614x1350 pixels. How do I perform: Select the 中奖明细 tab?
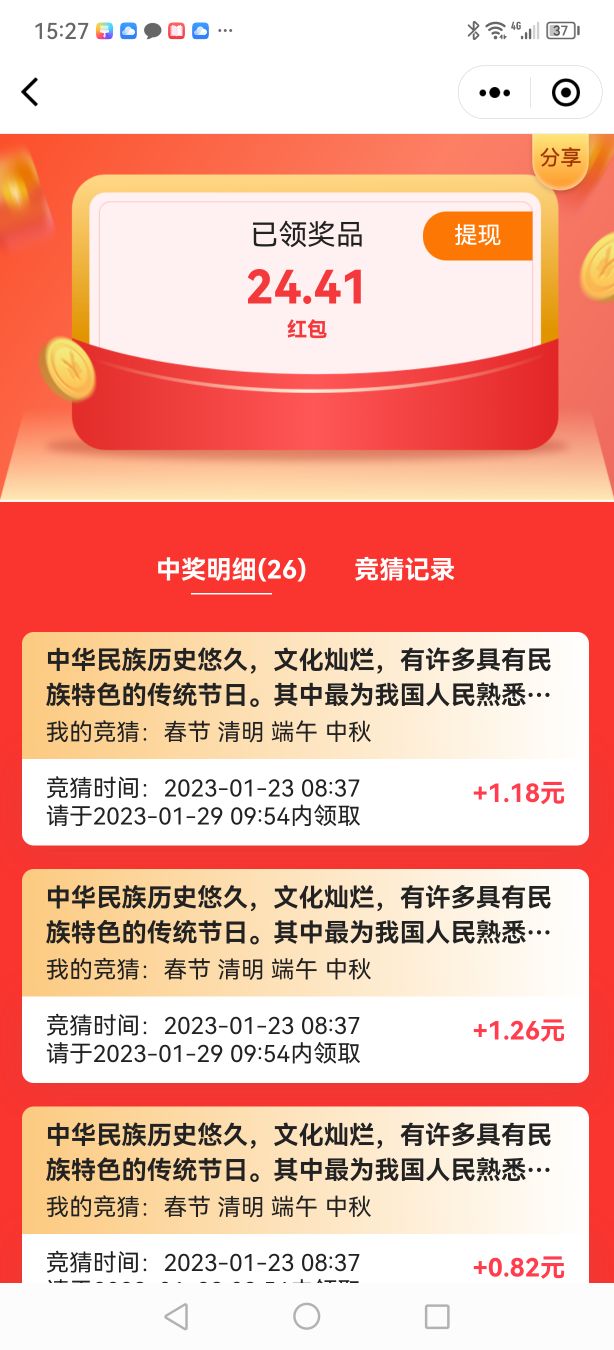231,570
